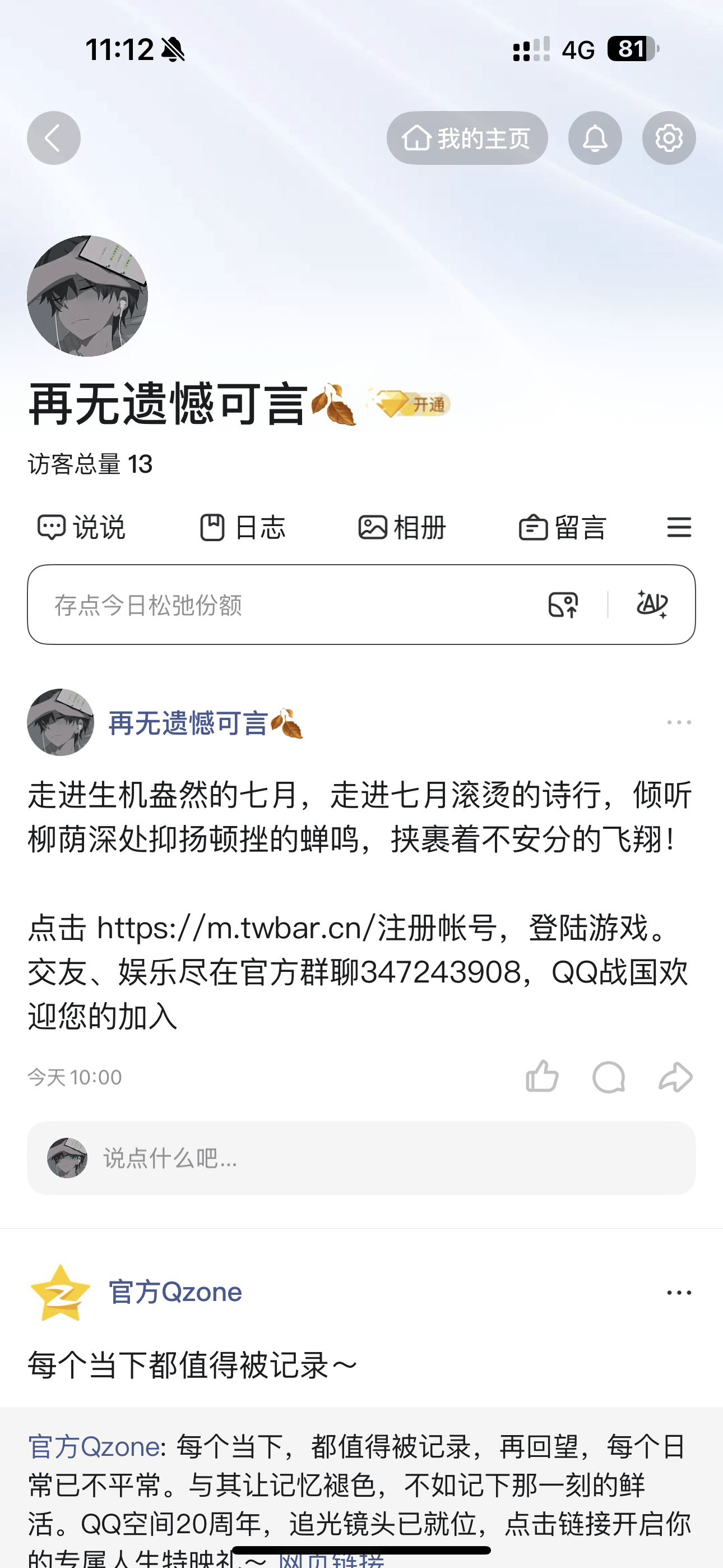Tap the AI sparkle icon in post box

(652, 605)
